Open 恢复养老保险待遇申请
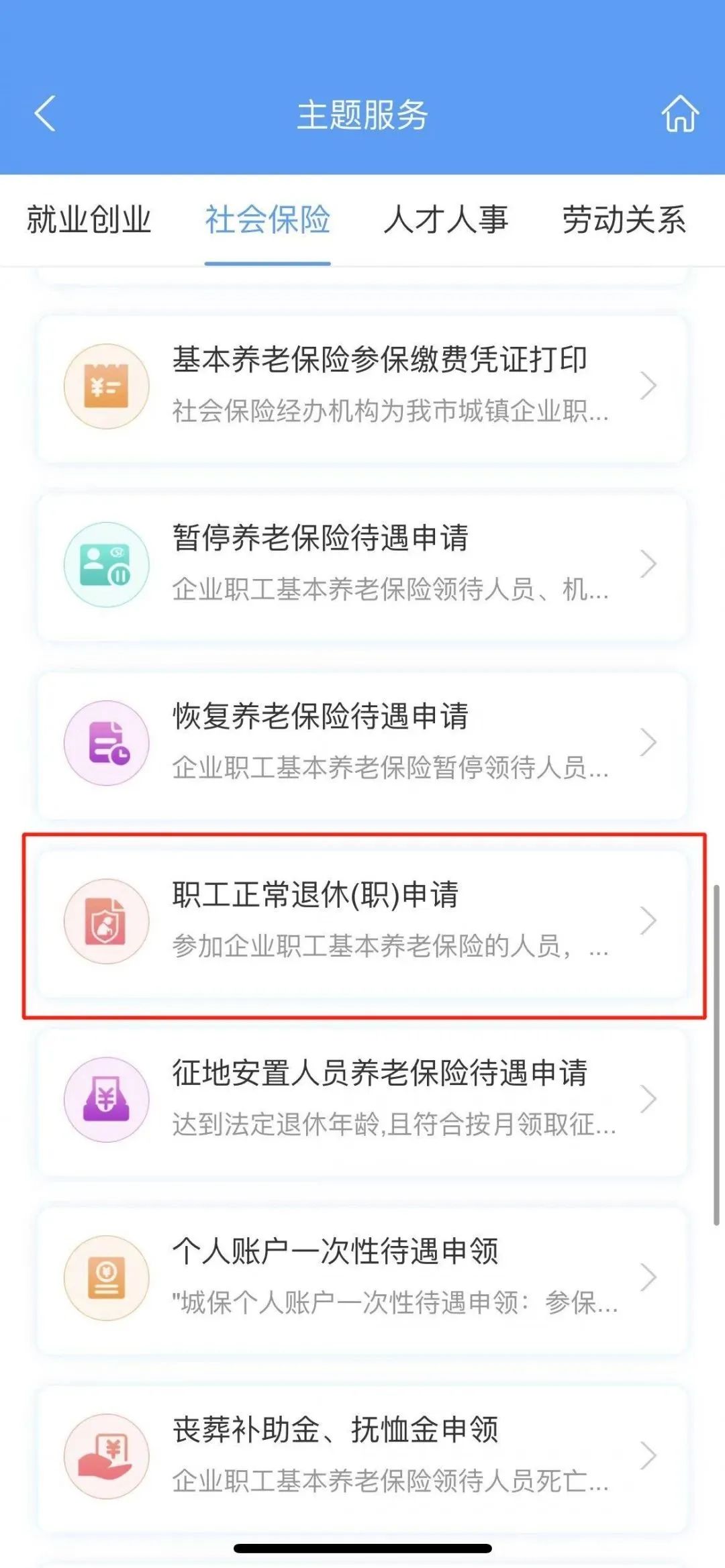 click(362, 743)
